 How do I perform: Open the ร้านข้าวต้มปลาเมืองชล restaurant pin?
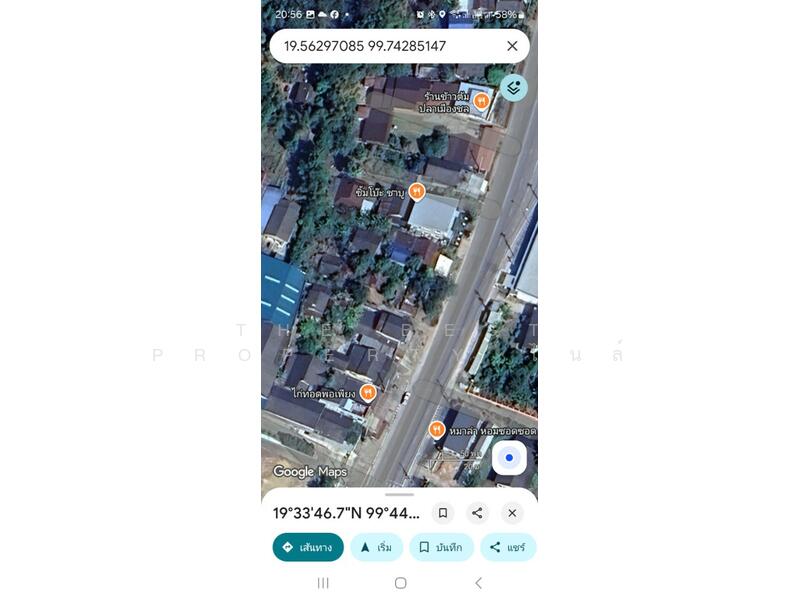[x=481, y=101]
